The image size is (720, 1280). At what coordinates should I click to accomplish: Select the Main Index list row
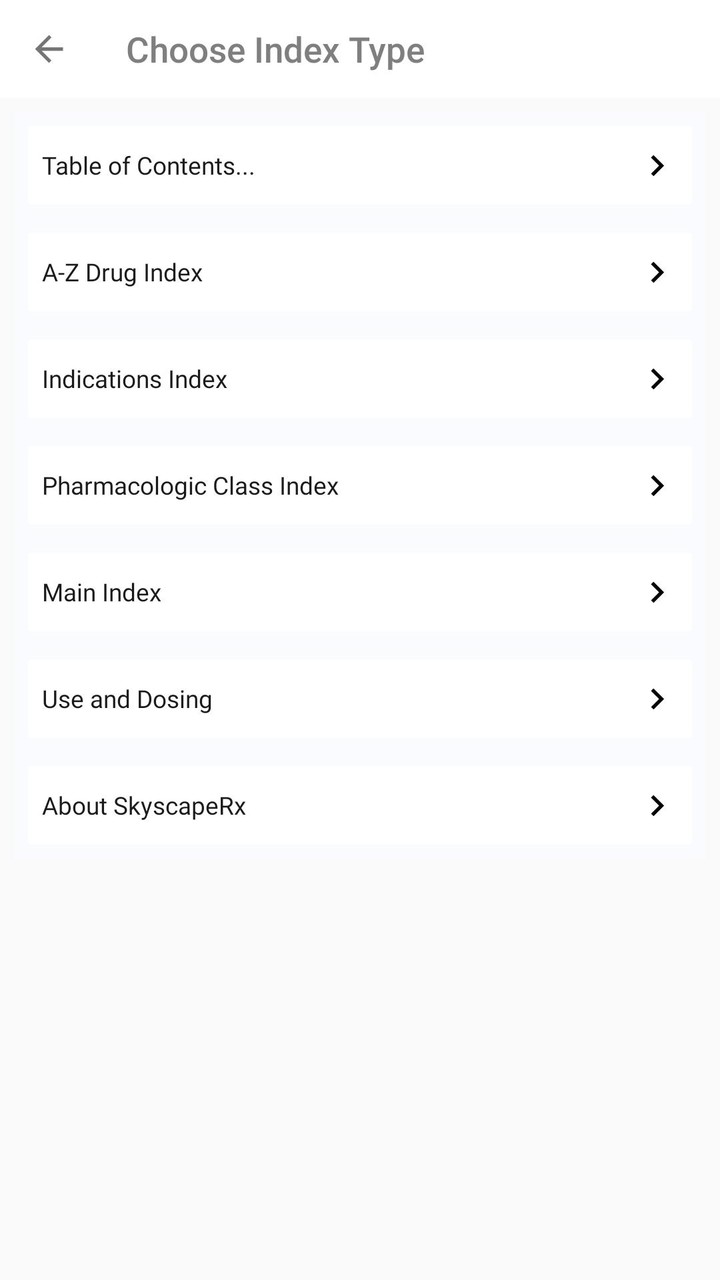point(360,592)
